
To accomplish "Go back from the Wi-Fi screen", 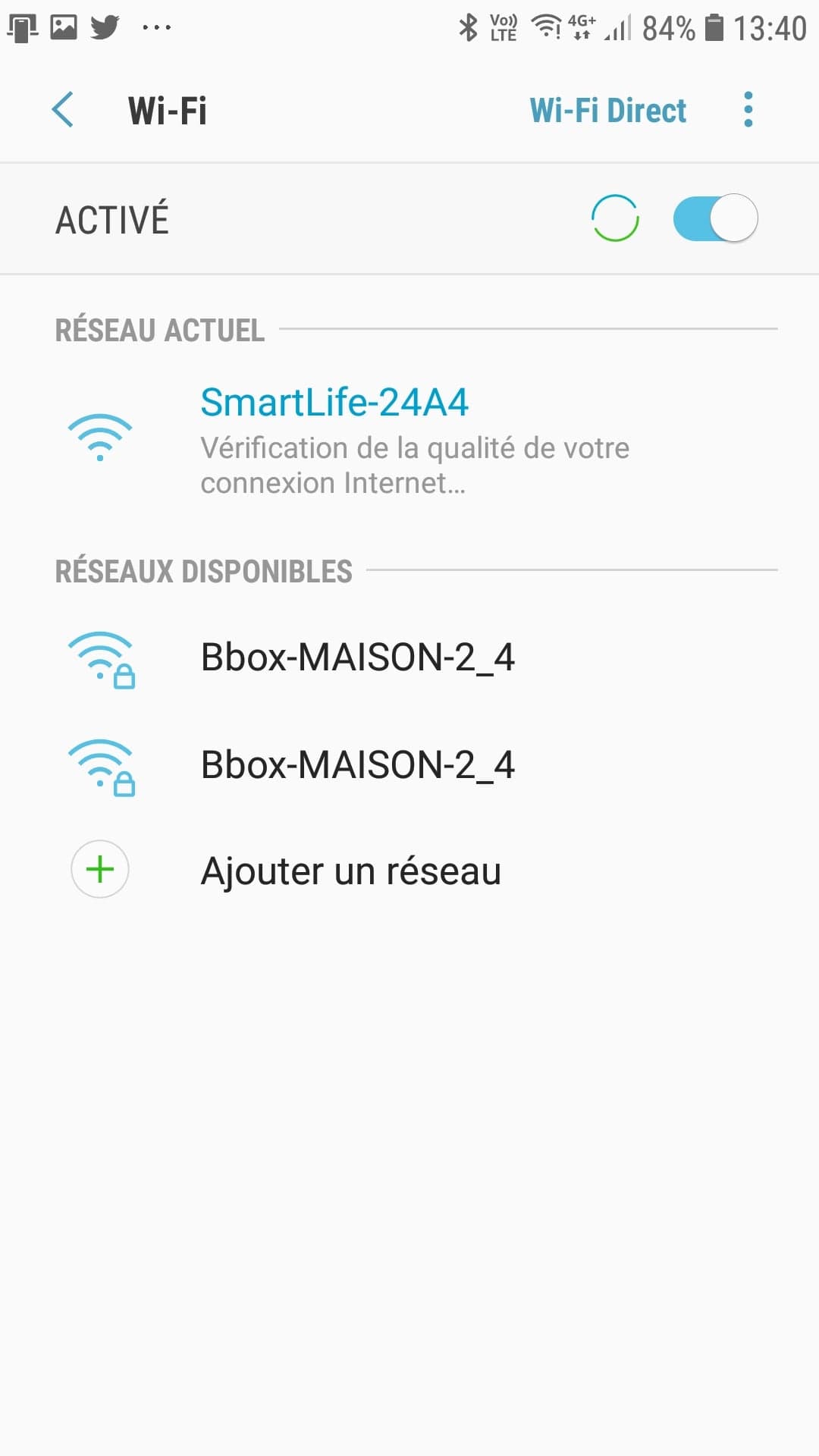I will pyautogui.click(x=63, y=110).
